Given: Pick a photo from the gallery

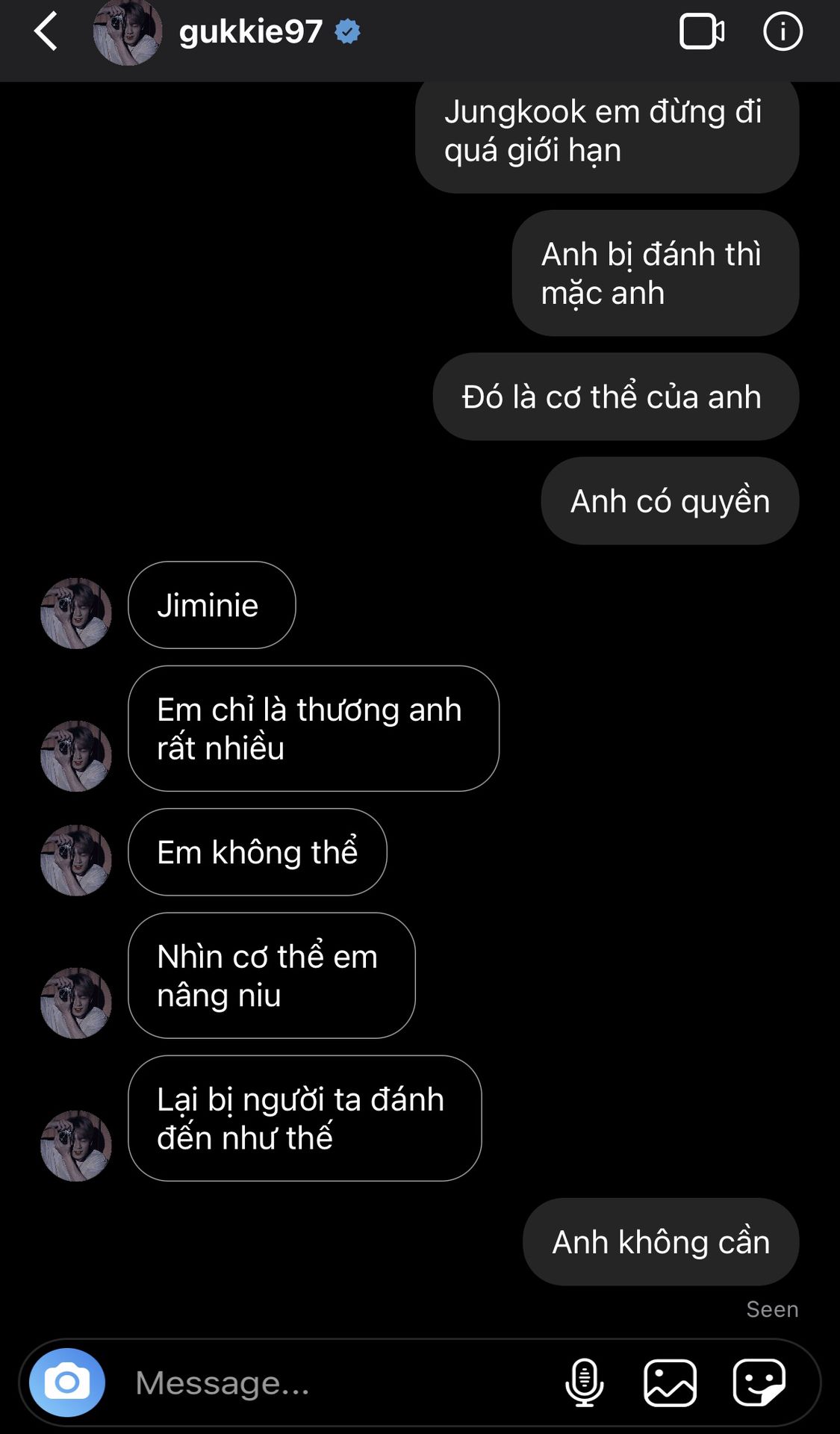Looking at the screenshot, I should pos(670,1382).
